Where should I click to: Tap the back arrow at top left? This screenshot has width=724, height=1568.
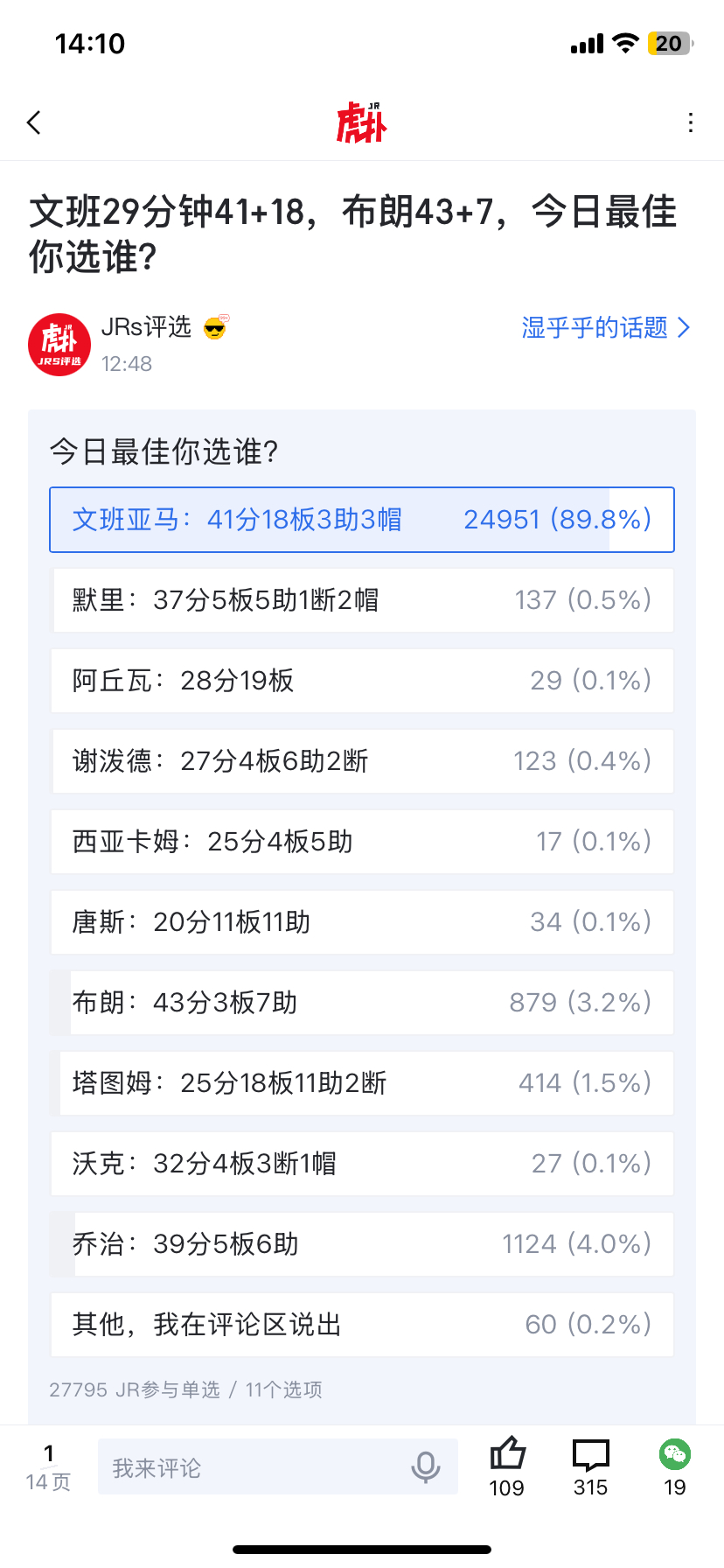[33, 122]
